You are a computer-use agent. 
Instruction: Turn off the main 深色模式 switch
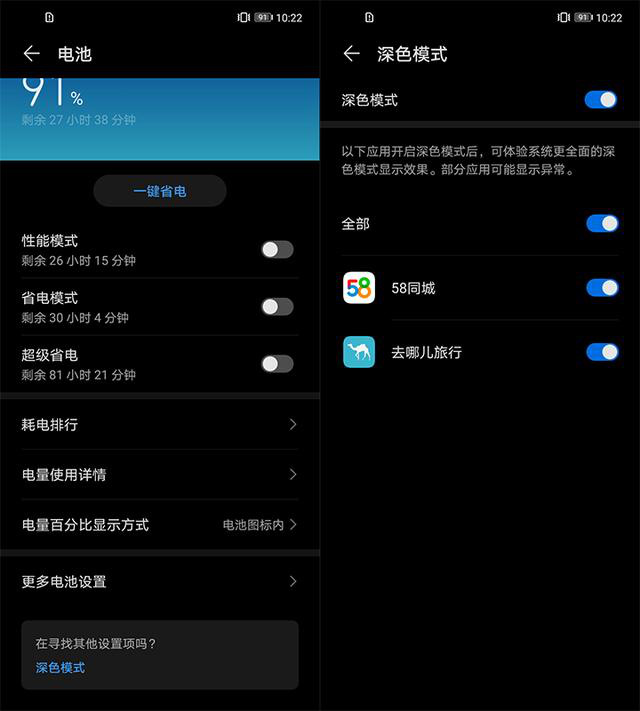point(601,100)
